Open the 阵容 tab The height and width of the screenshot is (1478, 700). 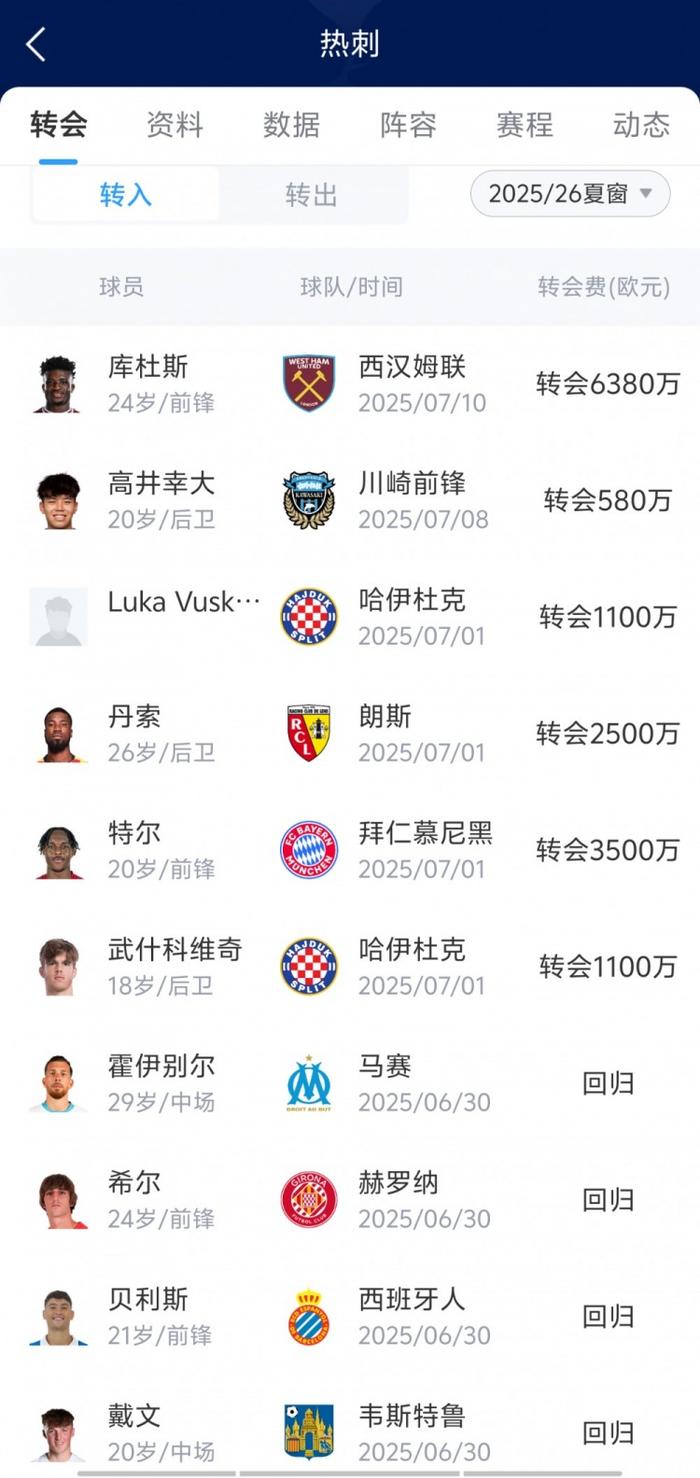pos(408,125)
